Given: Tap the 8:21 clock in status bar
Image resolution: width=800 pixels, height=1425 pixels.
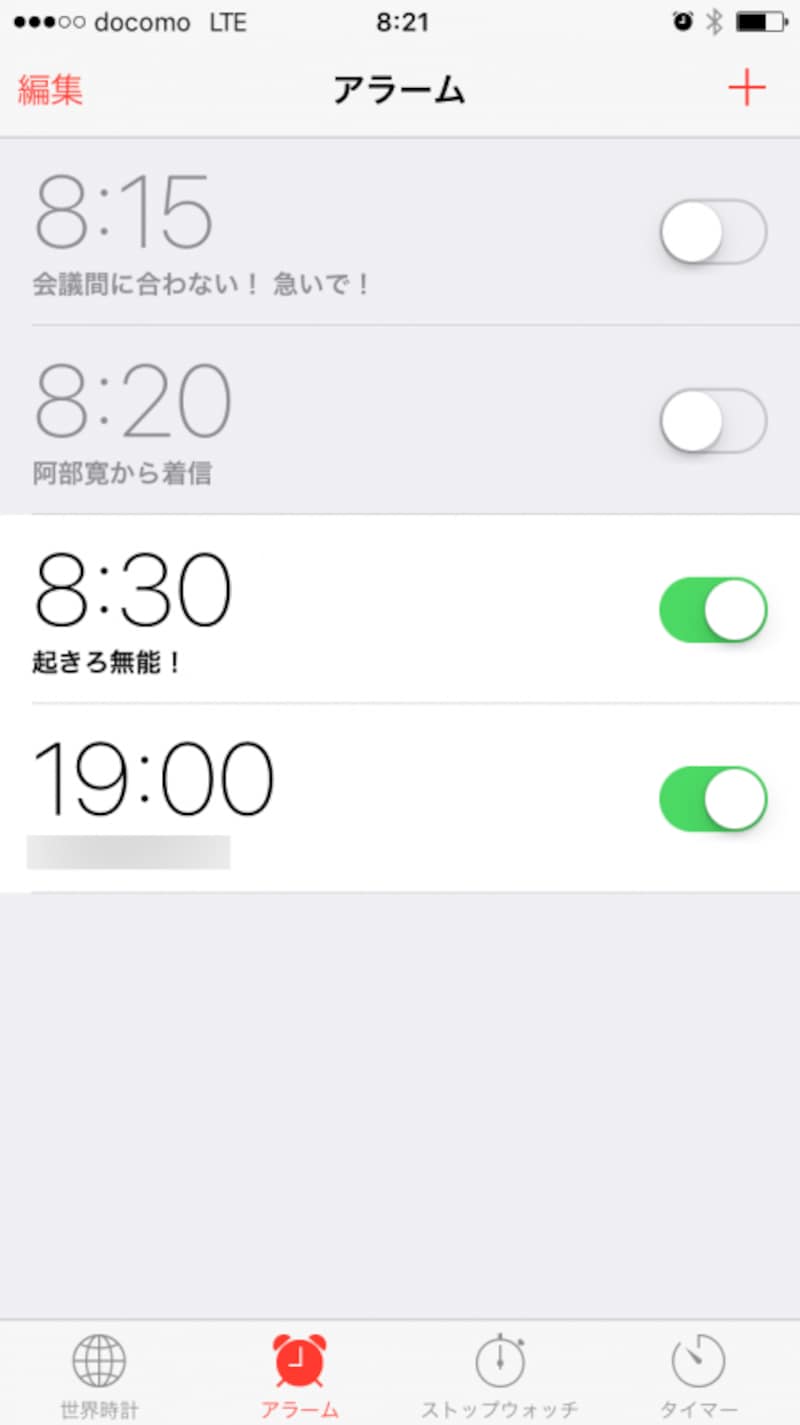Looking at the screenshot, I should click(x=400, y=21).
